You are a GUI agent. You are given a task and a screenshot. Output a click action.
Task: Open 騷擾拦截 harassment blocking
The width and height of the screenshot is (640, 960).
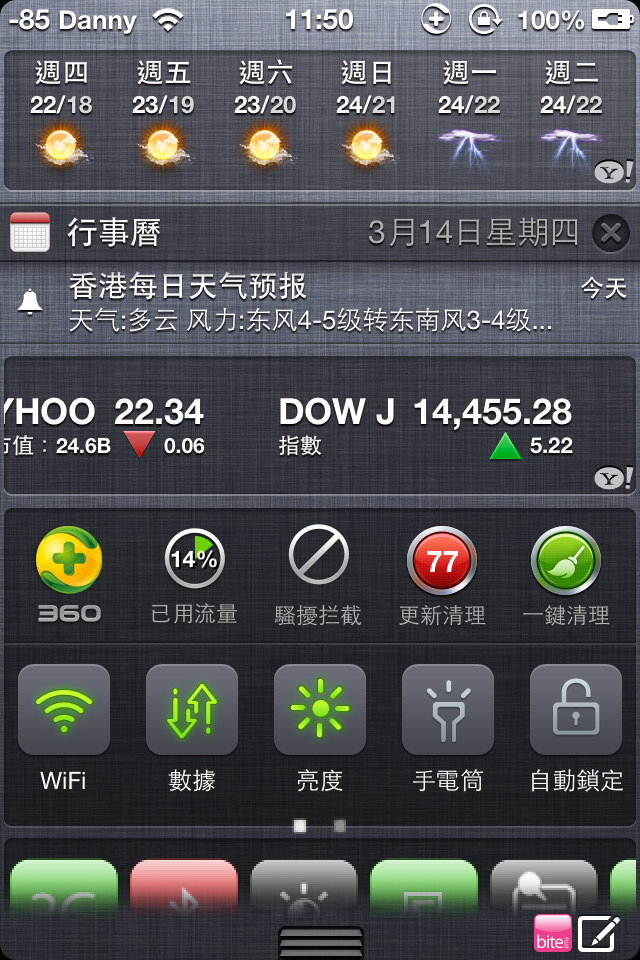[x=318, y=557]
